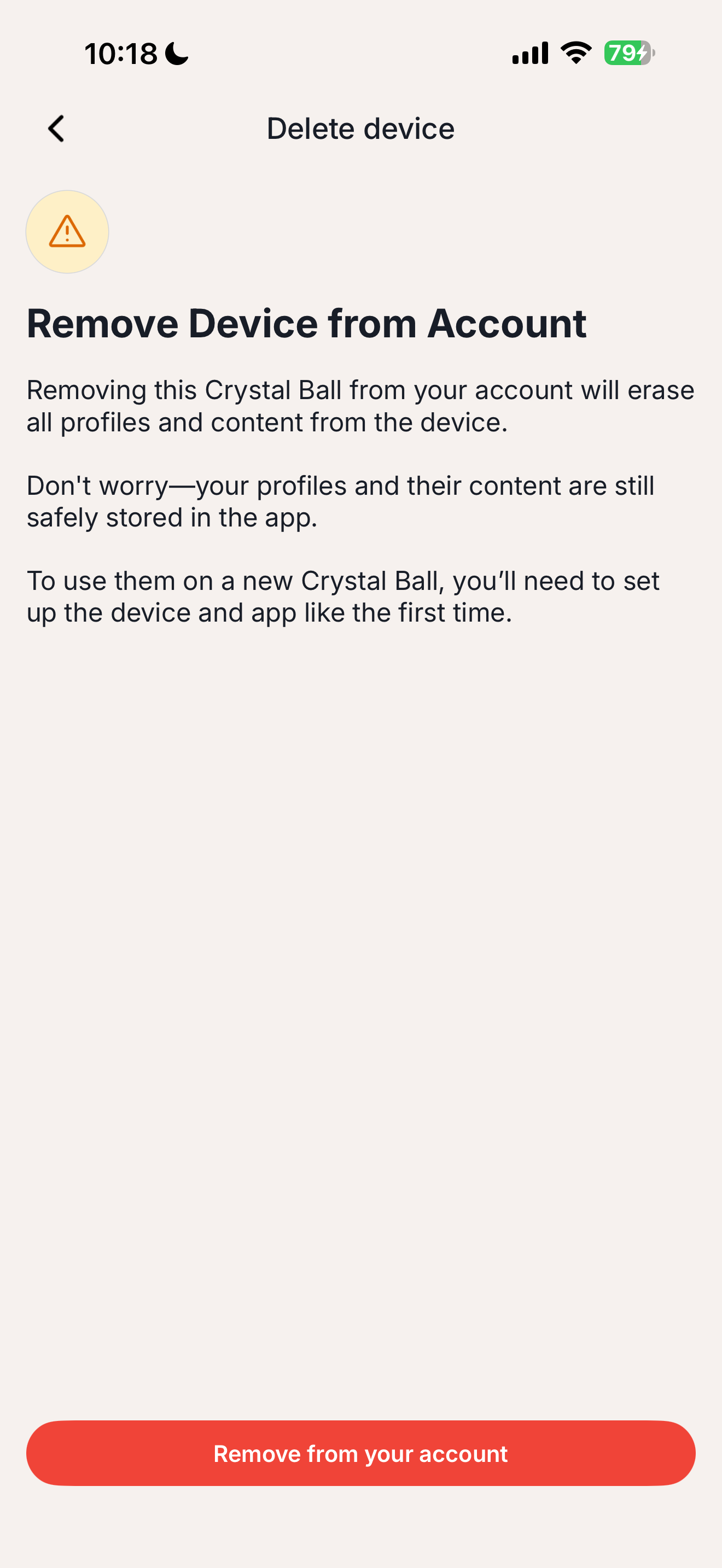Tap Remove from your account button
This screenshot has height=1568, width=722.
360,1453
